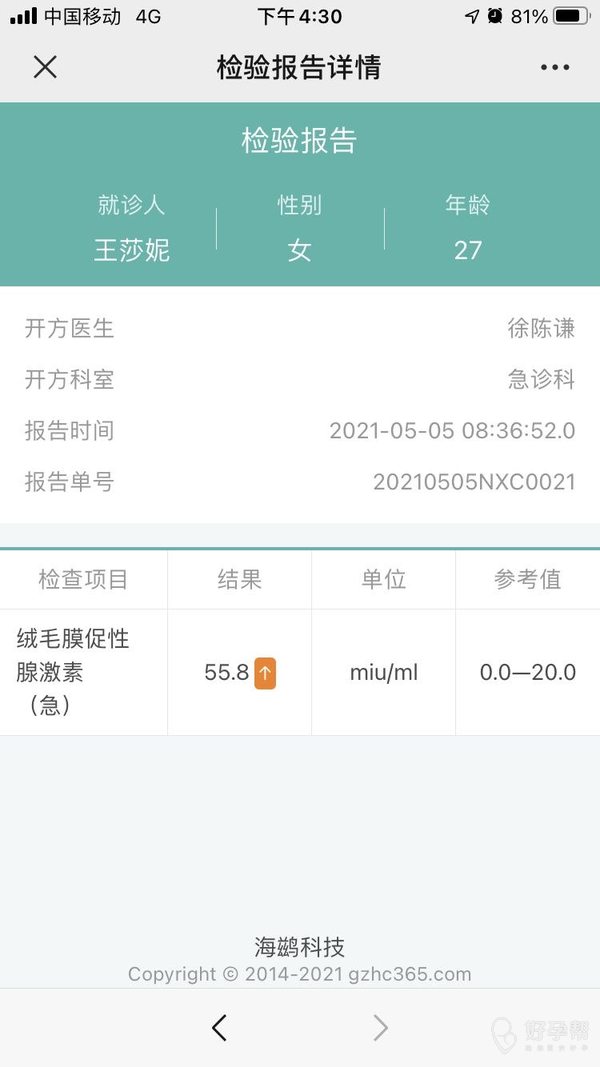
Task: Close the lab report details page
Action: 45,67
